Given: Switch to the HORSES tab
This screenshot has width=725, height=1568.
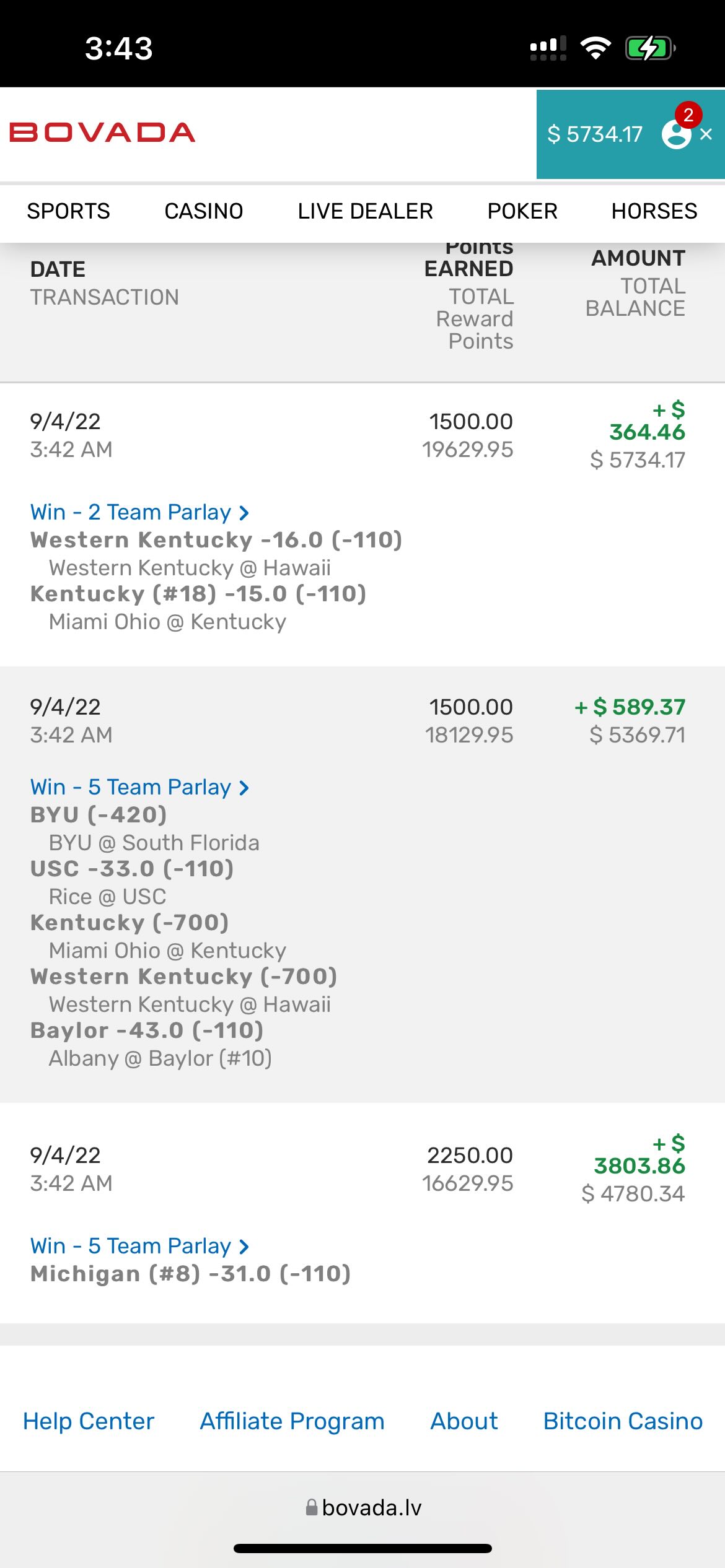Looking at the screenshot, I should 654,211.
